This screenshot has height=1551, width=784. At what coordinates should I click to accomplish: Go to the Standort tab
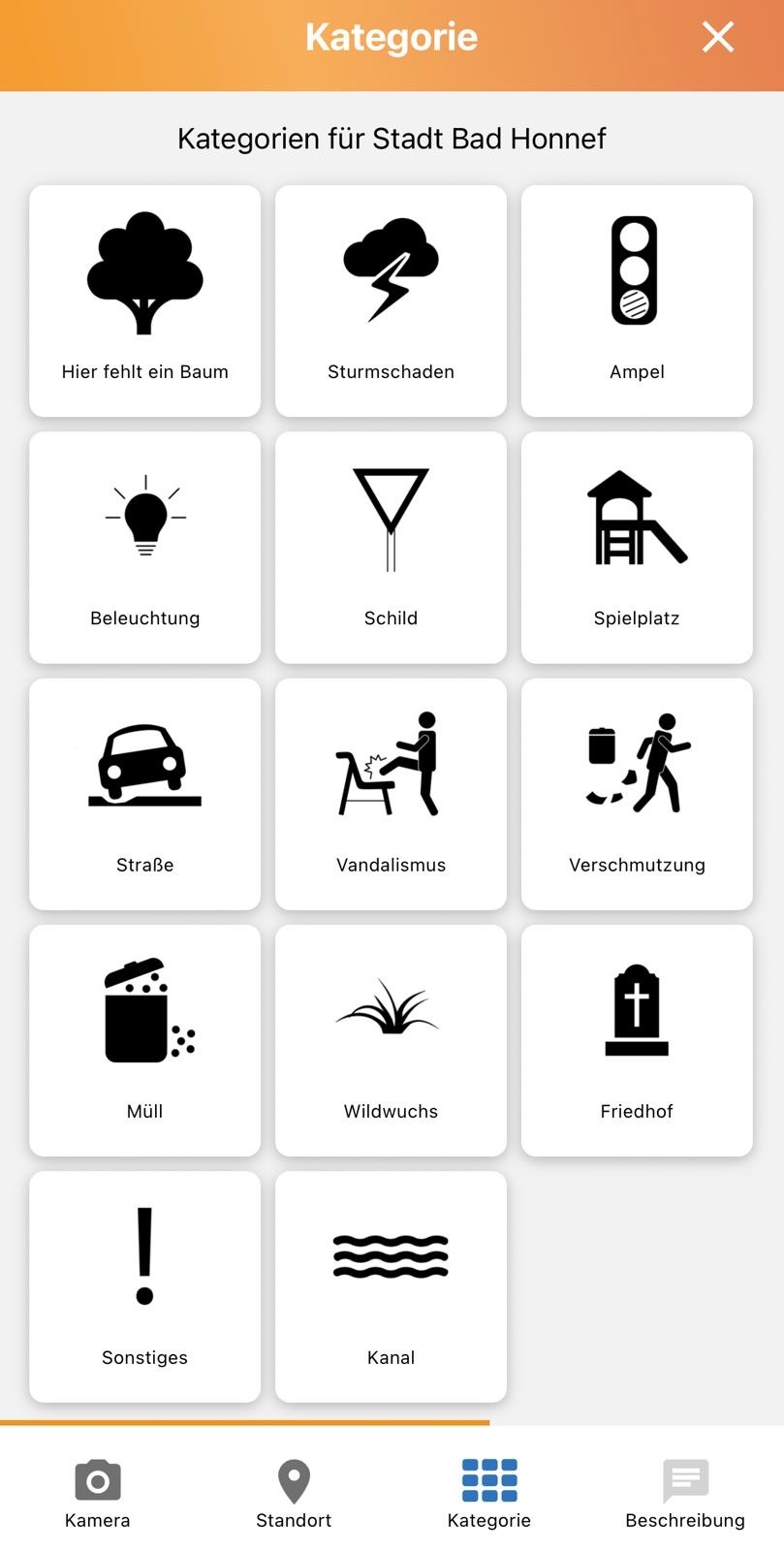[x=294, y=1494]
